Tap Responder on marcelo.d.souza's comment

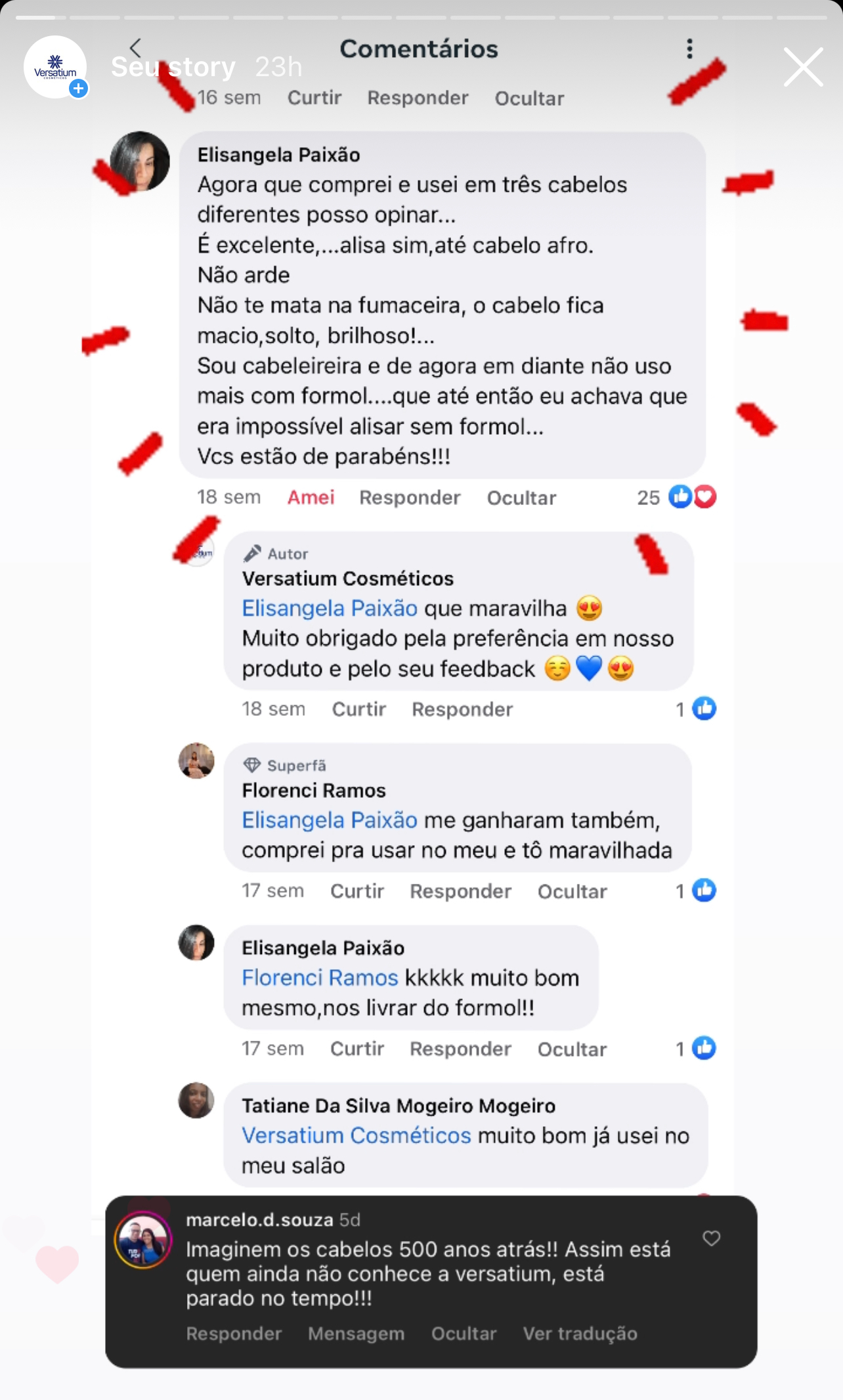(x=234, y=1334)
